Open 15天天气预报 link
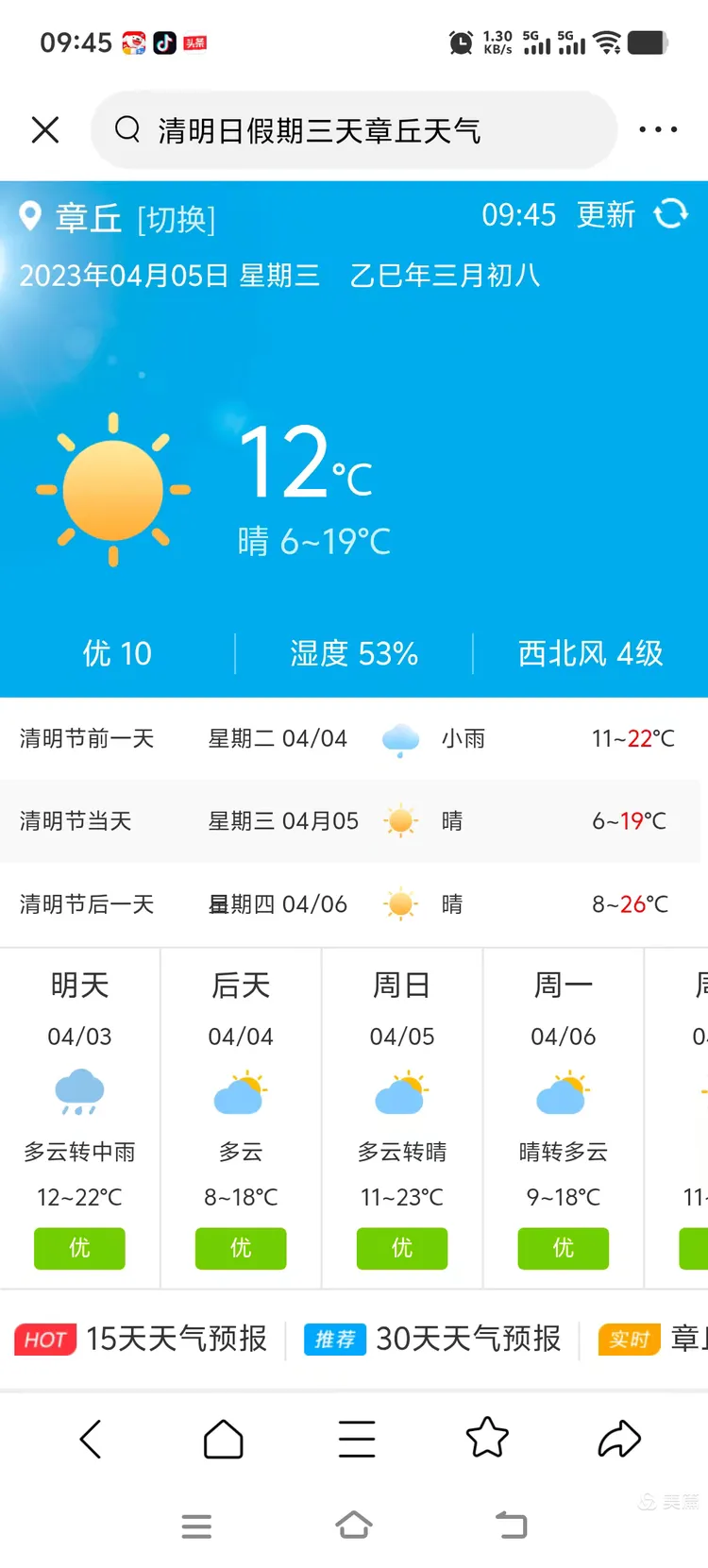 pyautogui.click(x=176, y=1339)
